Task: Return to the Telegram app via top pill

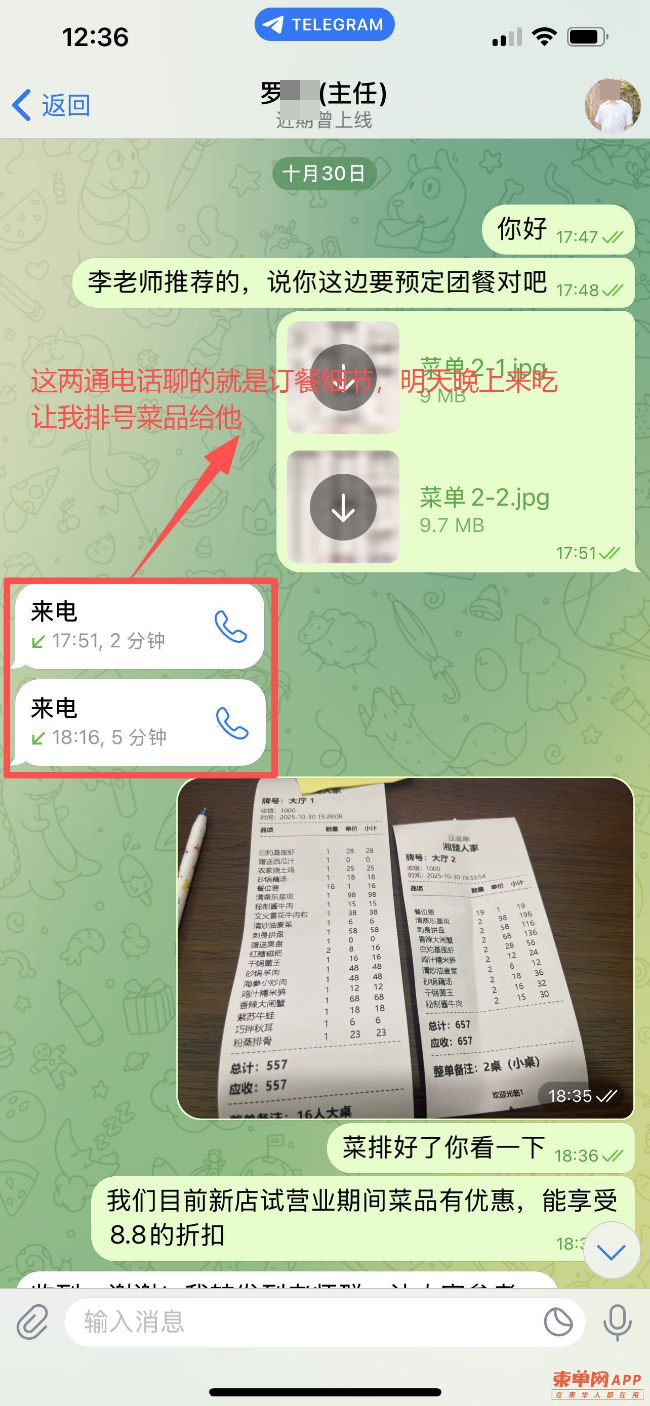Action: (325, 25)
